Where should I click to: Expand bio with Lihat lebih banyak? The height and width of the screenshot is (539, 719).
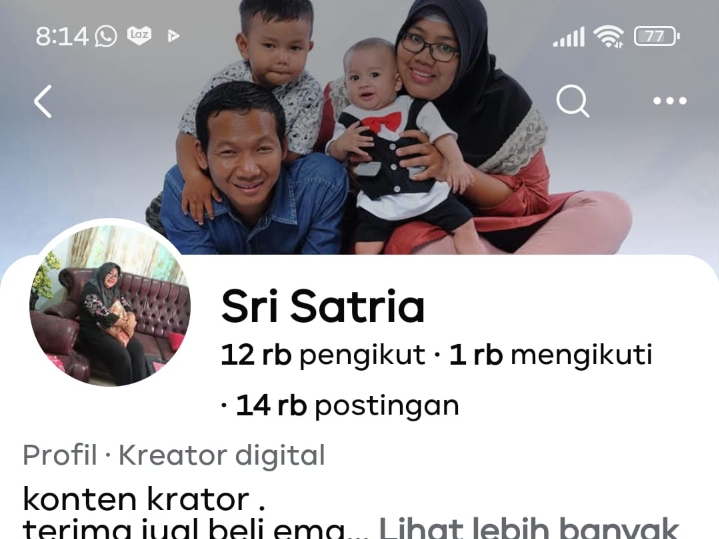tap(529, 526)
